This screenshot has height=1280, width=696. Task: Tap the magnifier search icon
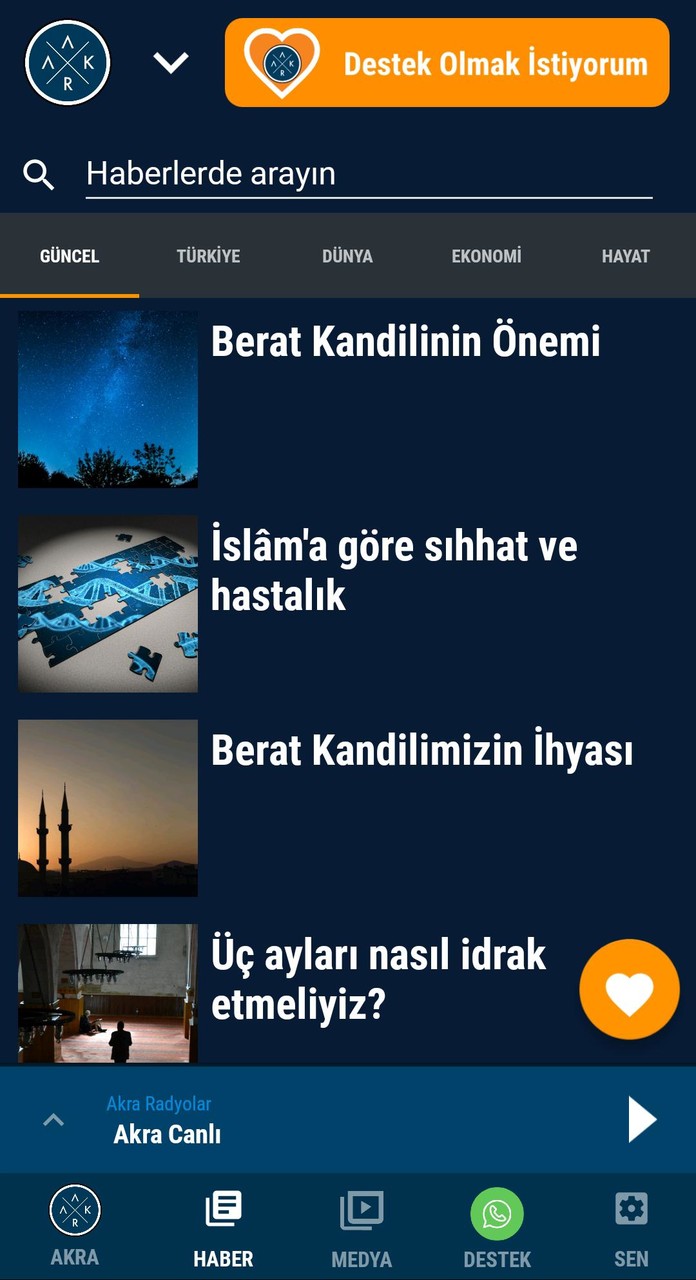pyautogui.click(x=39, y=175)
